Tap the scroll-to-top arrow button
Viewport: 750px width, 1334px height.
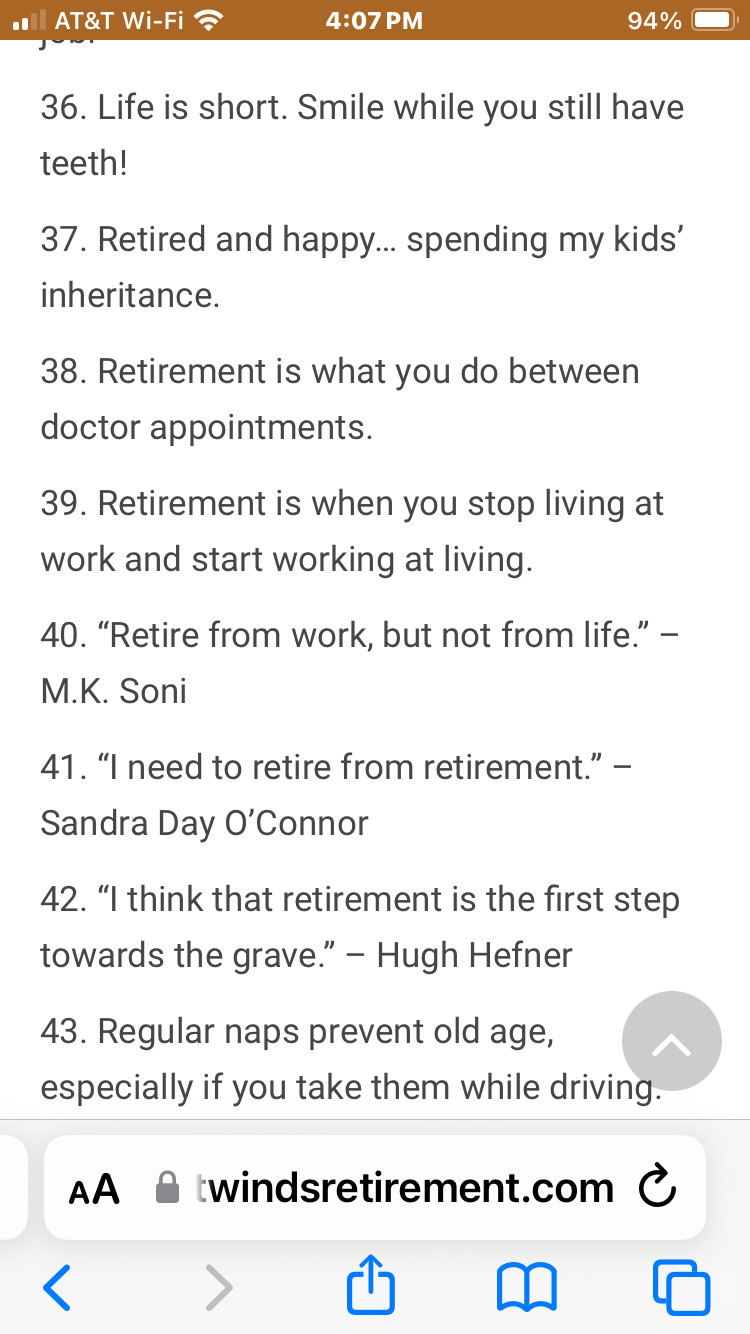pos(671,1041)
